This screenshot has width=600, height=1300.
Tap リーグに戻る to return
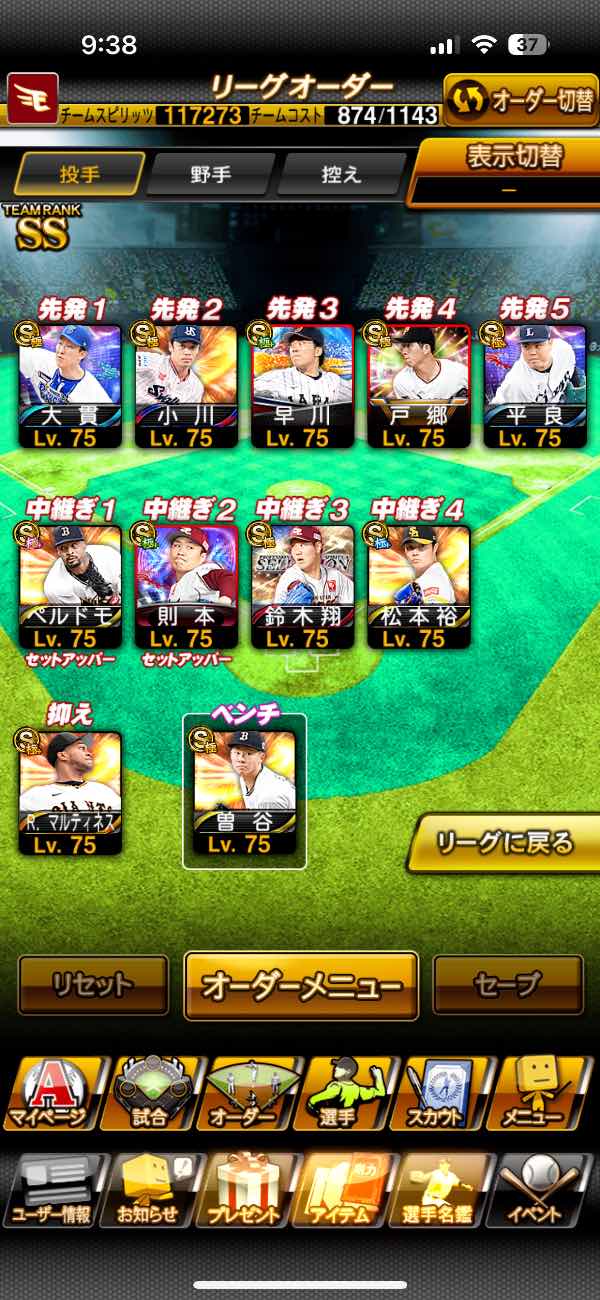point(504,843)
